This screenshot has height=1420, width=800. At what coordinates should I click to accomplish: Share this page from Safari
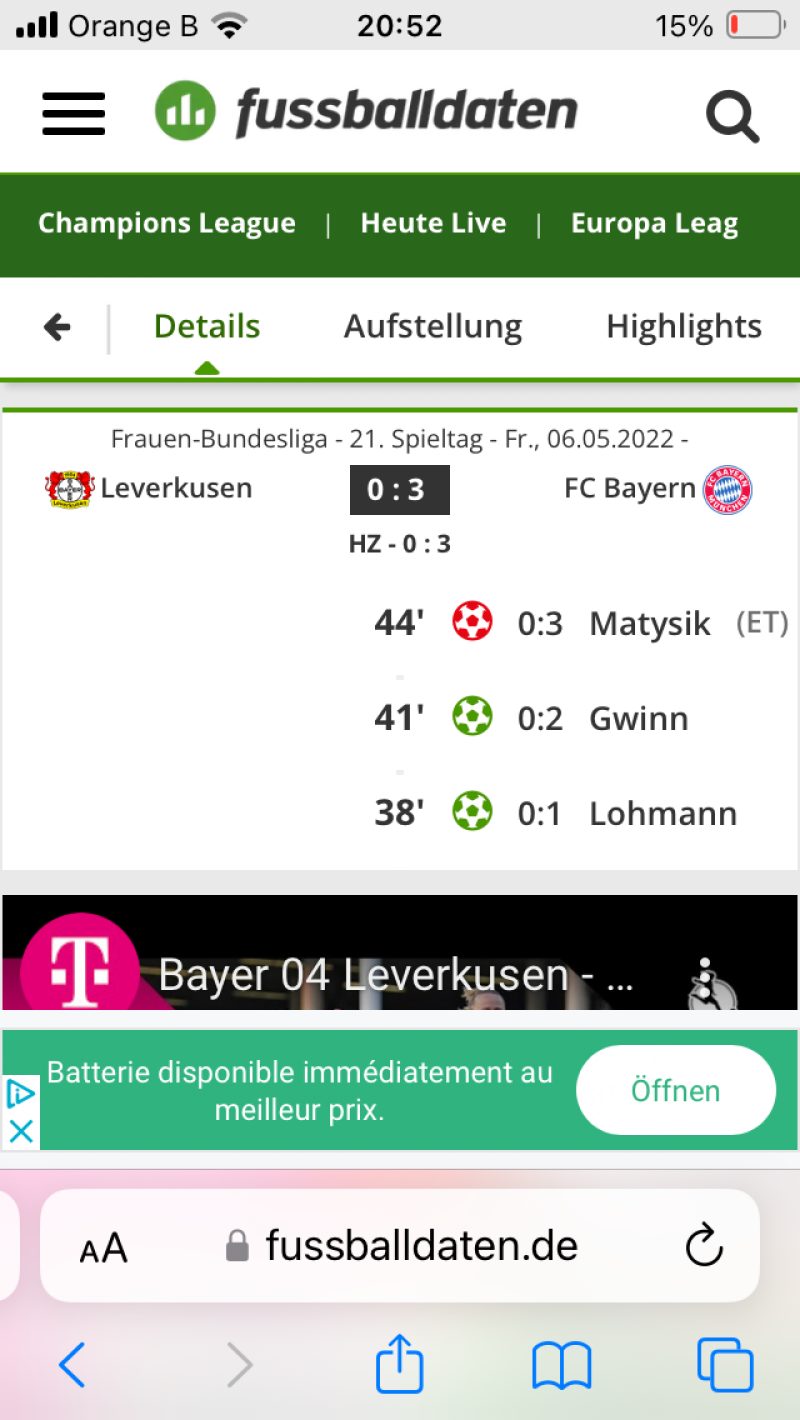coord(399,1364)
